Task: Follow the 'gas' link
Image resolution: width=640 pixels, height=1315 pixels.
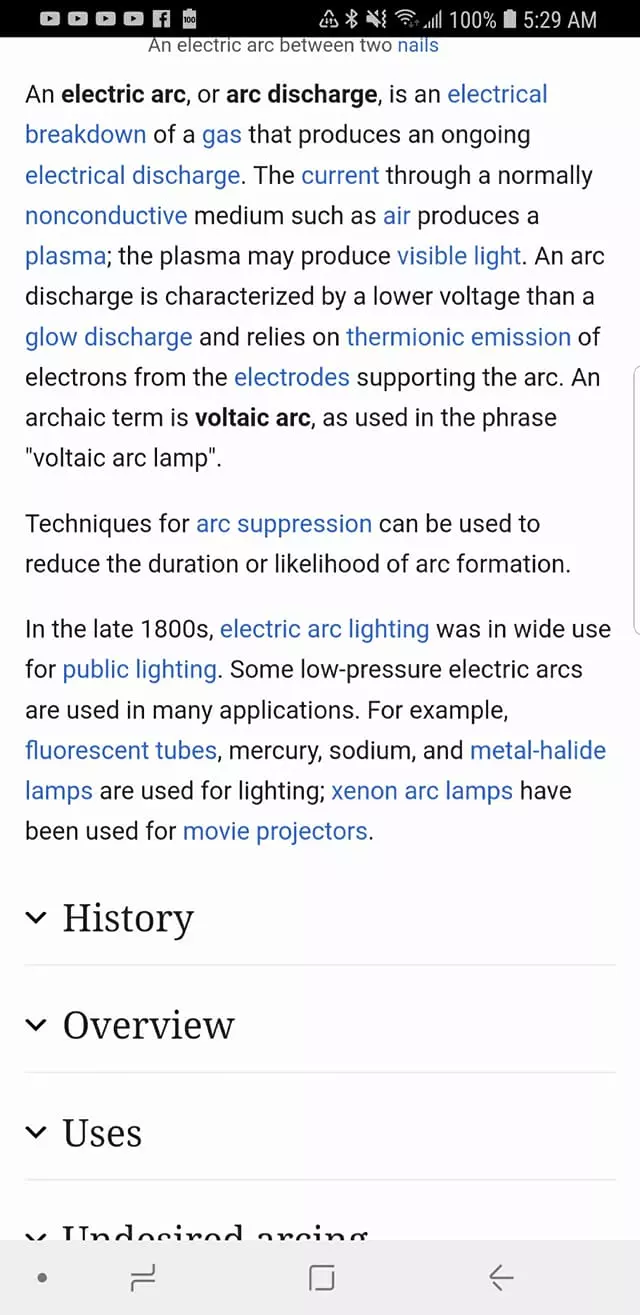Action: (221, 135)
